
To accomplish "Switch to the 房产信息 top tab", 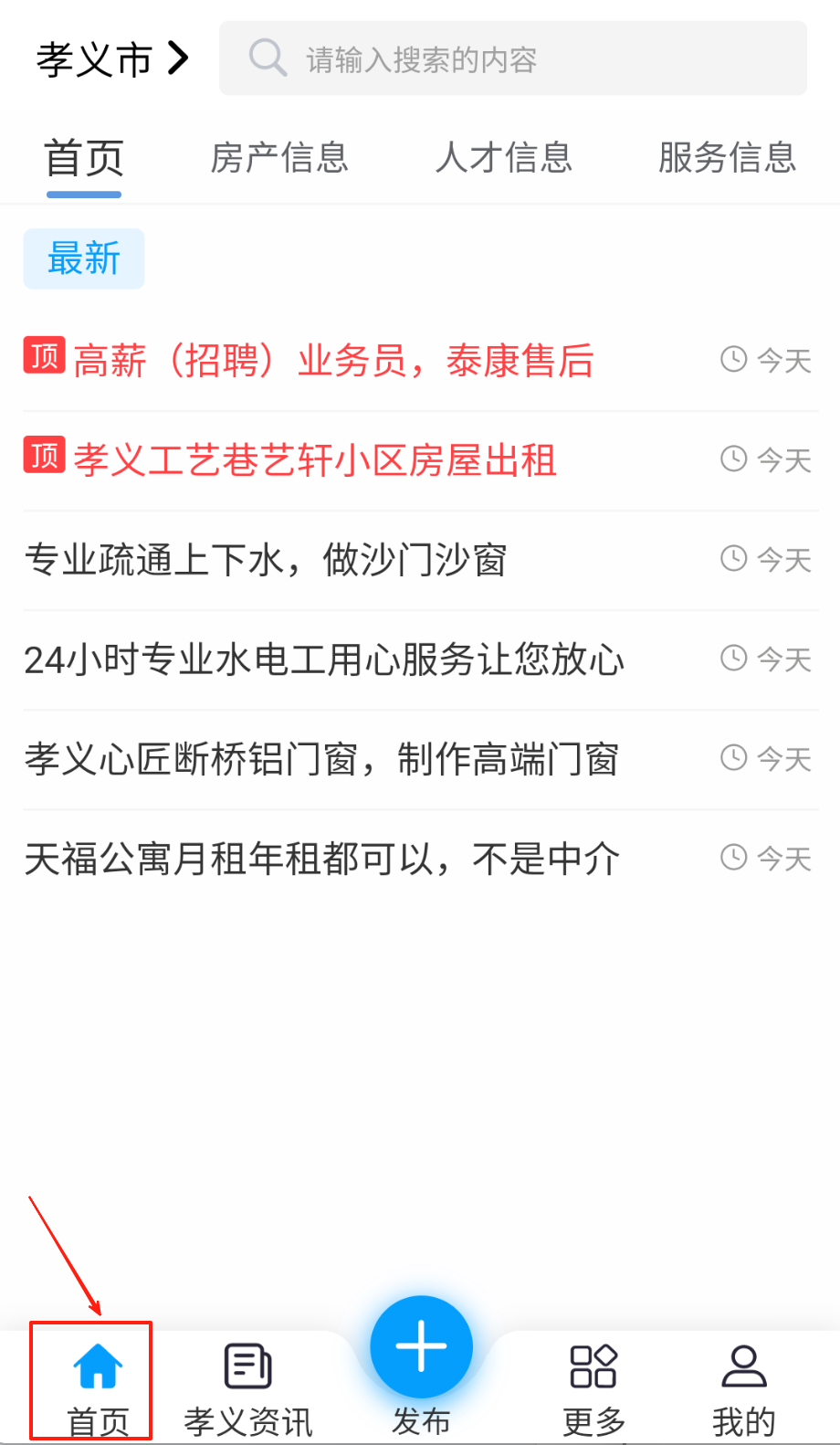I will click(x=279, y=158).
